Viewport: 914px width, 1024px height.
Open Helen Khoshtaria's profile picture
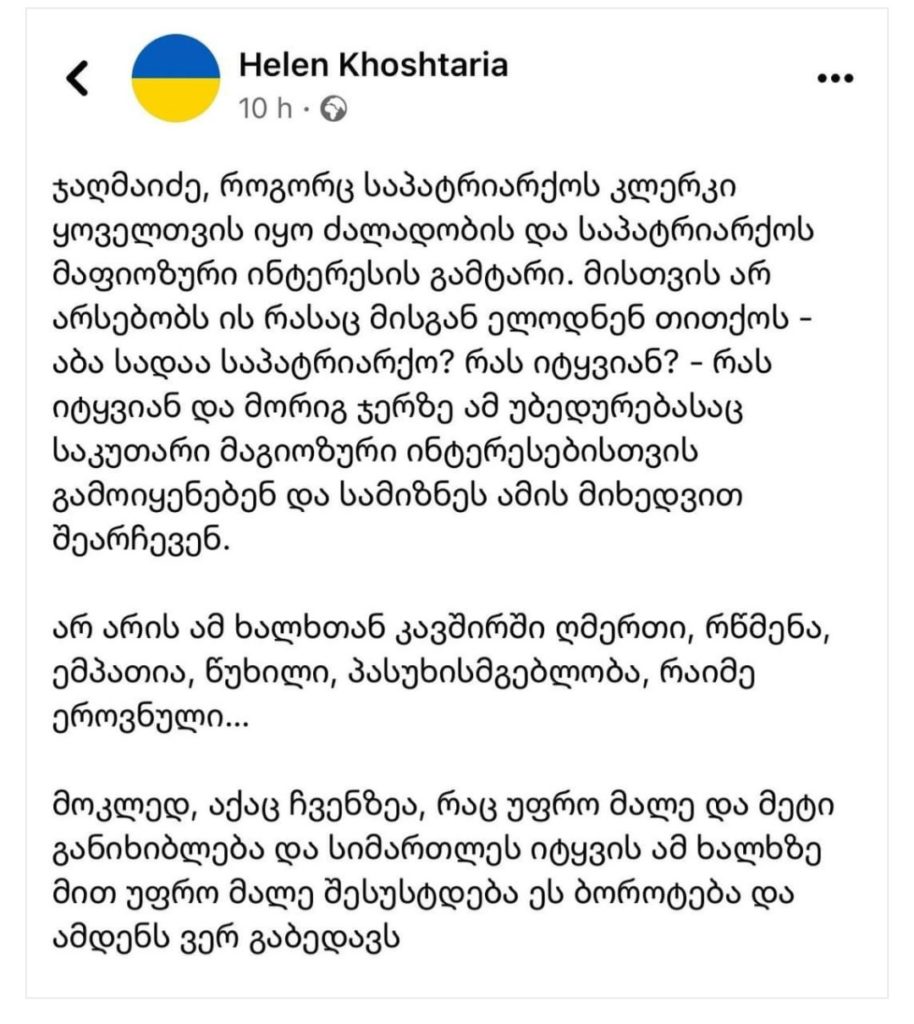point(176,78)
